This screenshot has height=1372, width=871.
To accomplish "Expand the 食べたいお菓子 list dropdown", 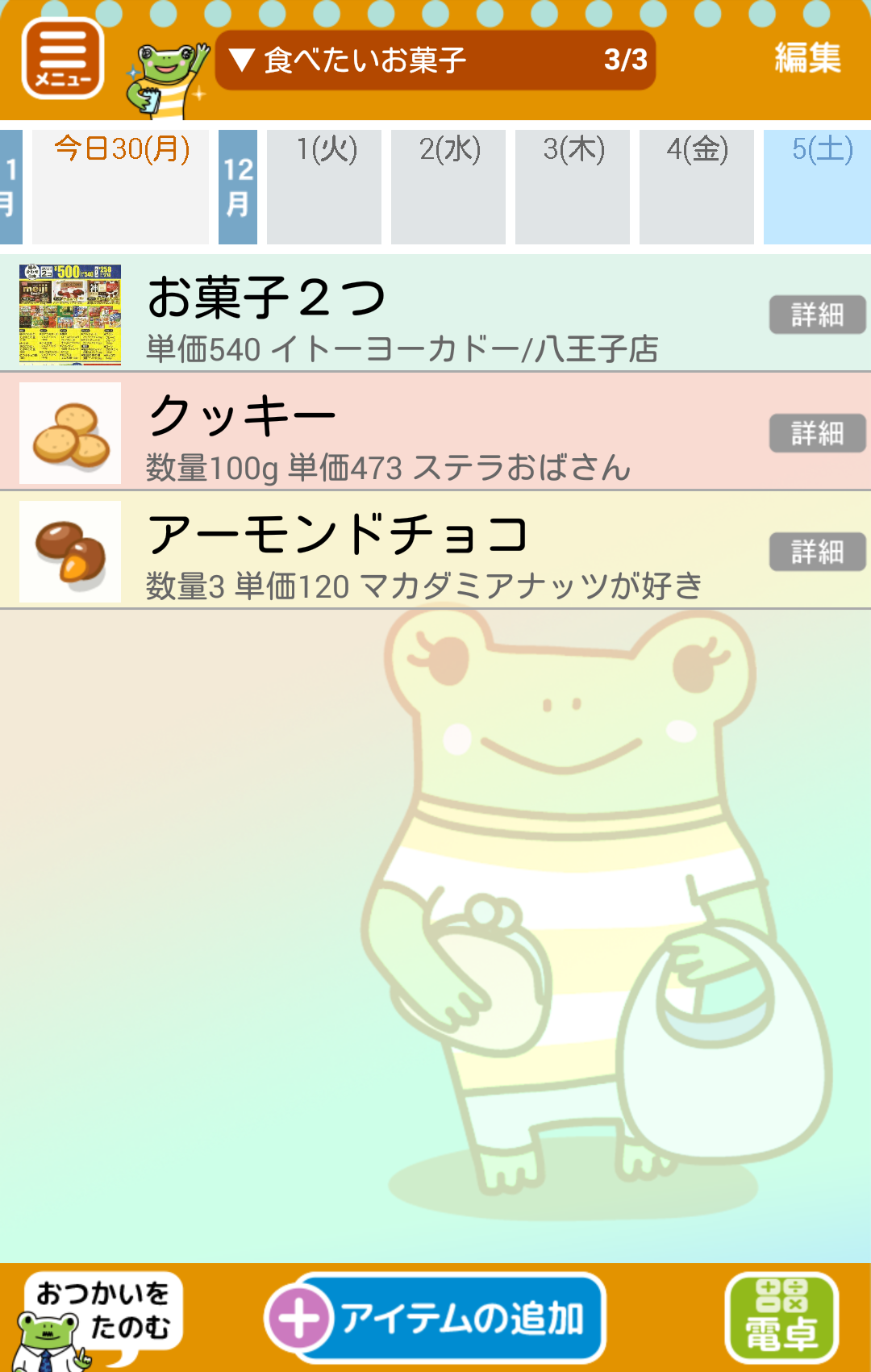I will coord(435,60).
